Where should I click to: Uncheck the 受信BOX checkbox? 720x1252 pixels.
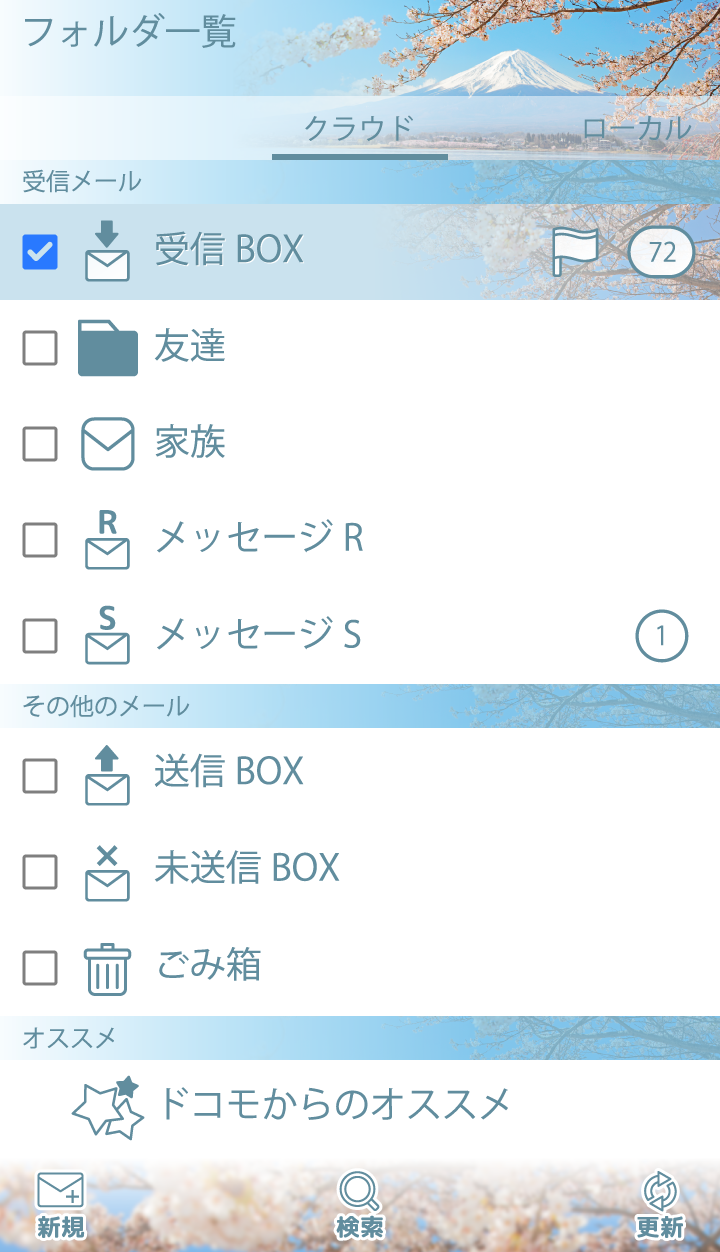40,252
